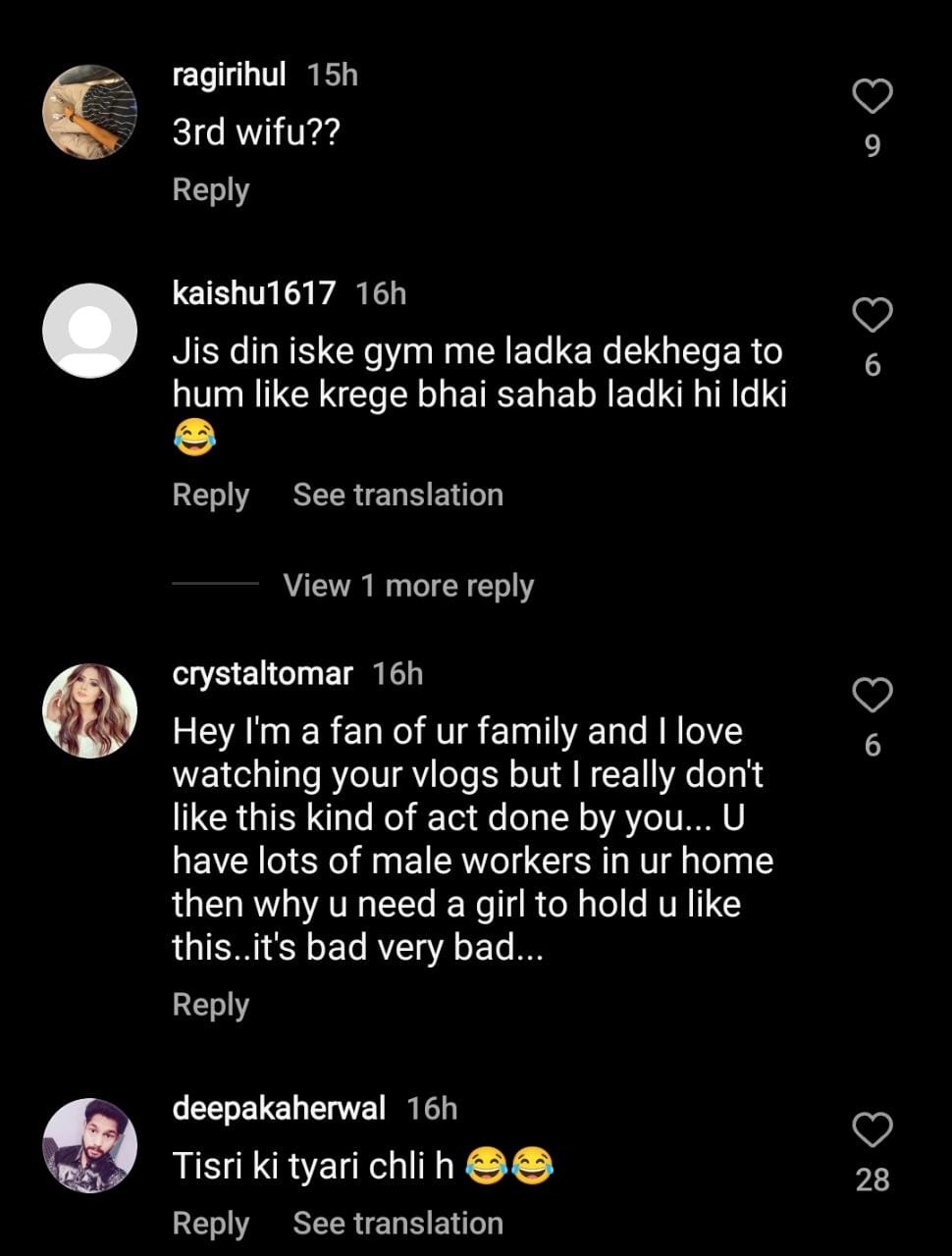Like kaishu1617's comment
The image size is (952, 1256).
click(x=872, y=315)
